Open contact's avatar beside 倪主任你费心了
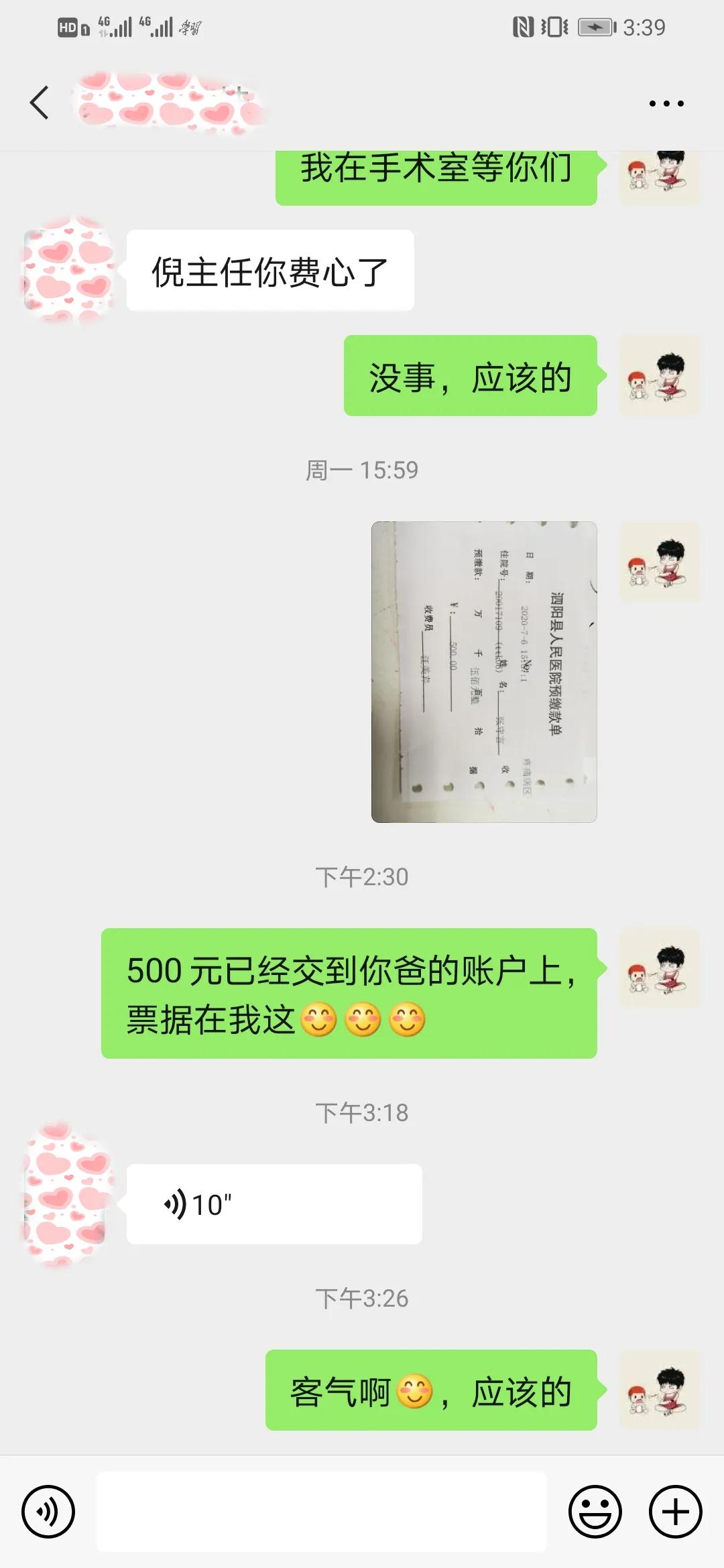This screenshot has height=1568, width=724. pos(67,270)
